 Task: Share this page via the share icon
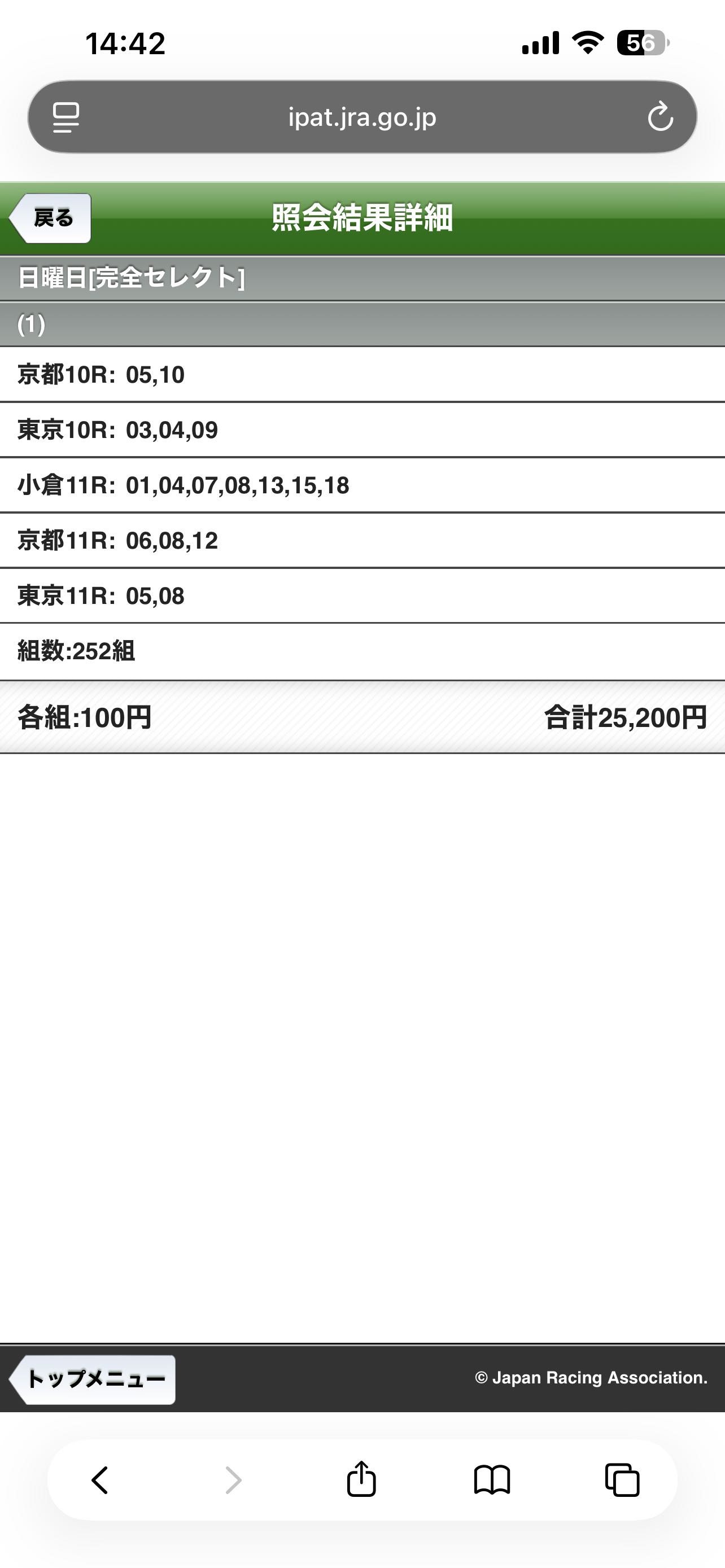361,1479
